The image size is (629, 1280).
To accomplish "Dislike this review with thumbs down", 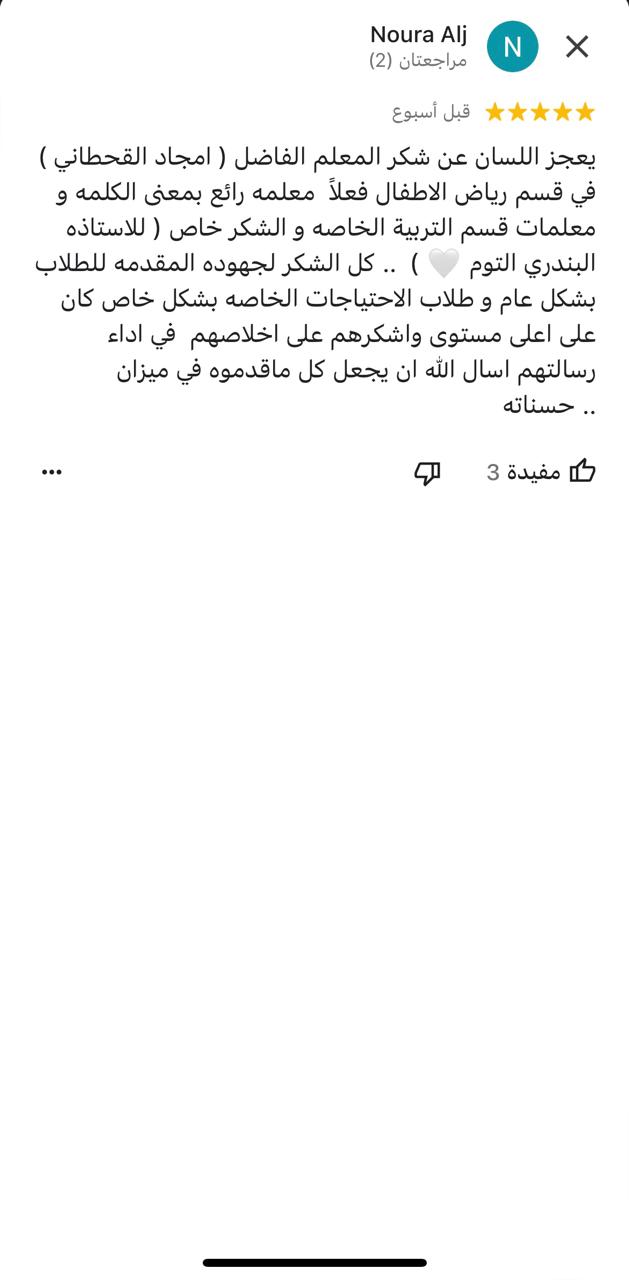I will [427, 473].
